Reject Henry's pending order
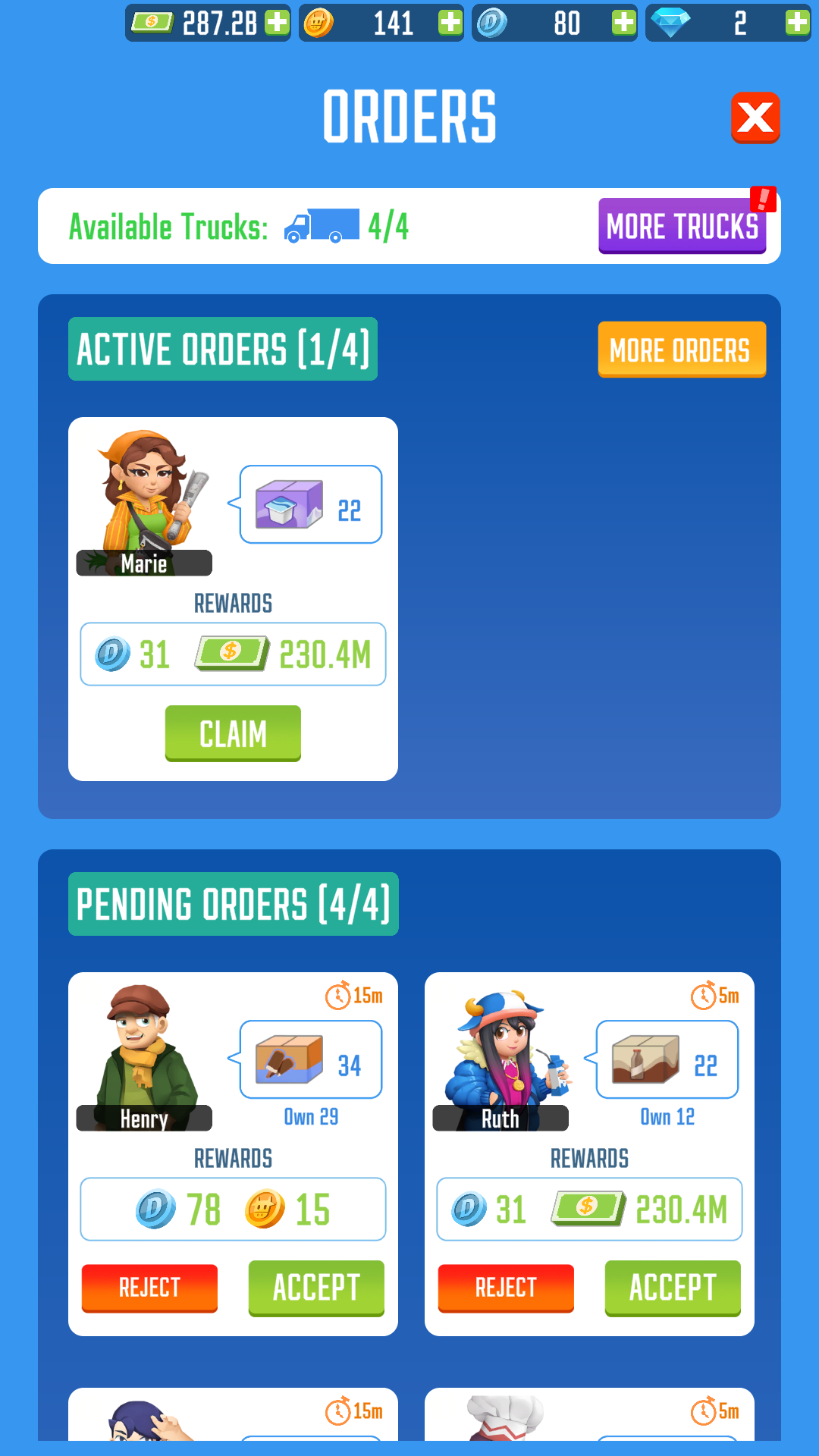 click(x=149, y=1288)
